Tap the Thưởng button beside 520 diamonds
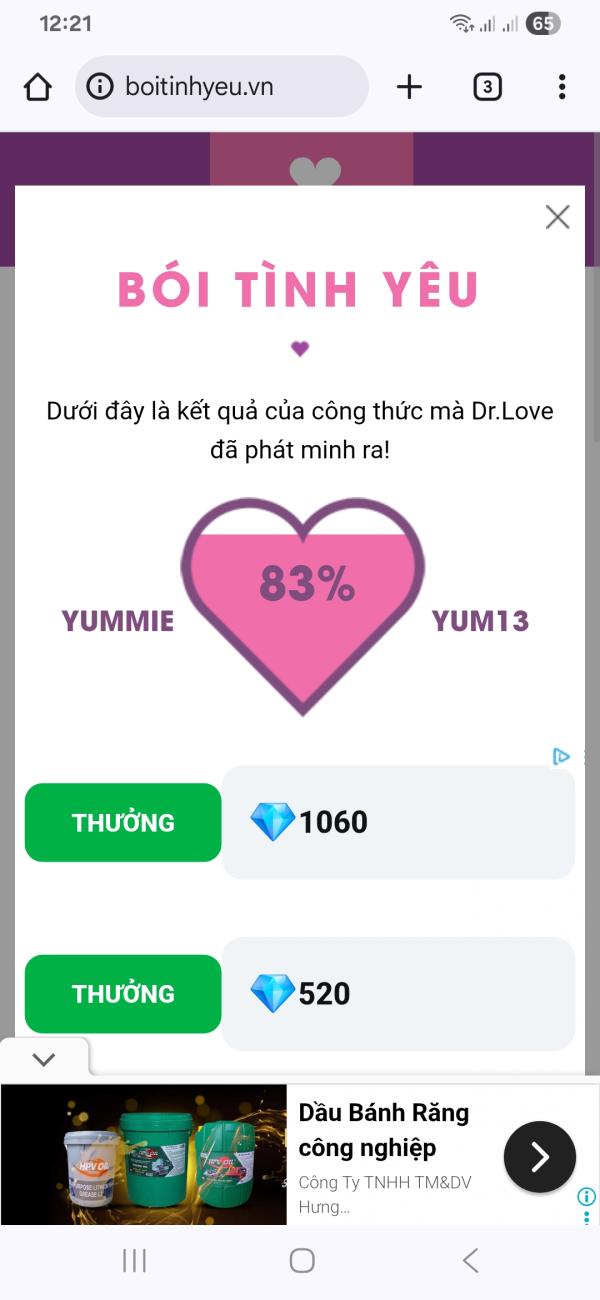The width and height of the screenshot is (600, 1300). tap(123, 994)
